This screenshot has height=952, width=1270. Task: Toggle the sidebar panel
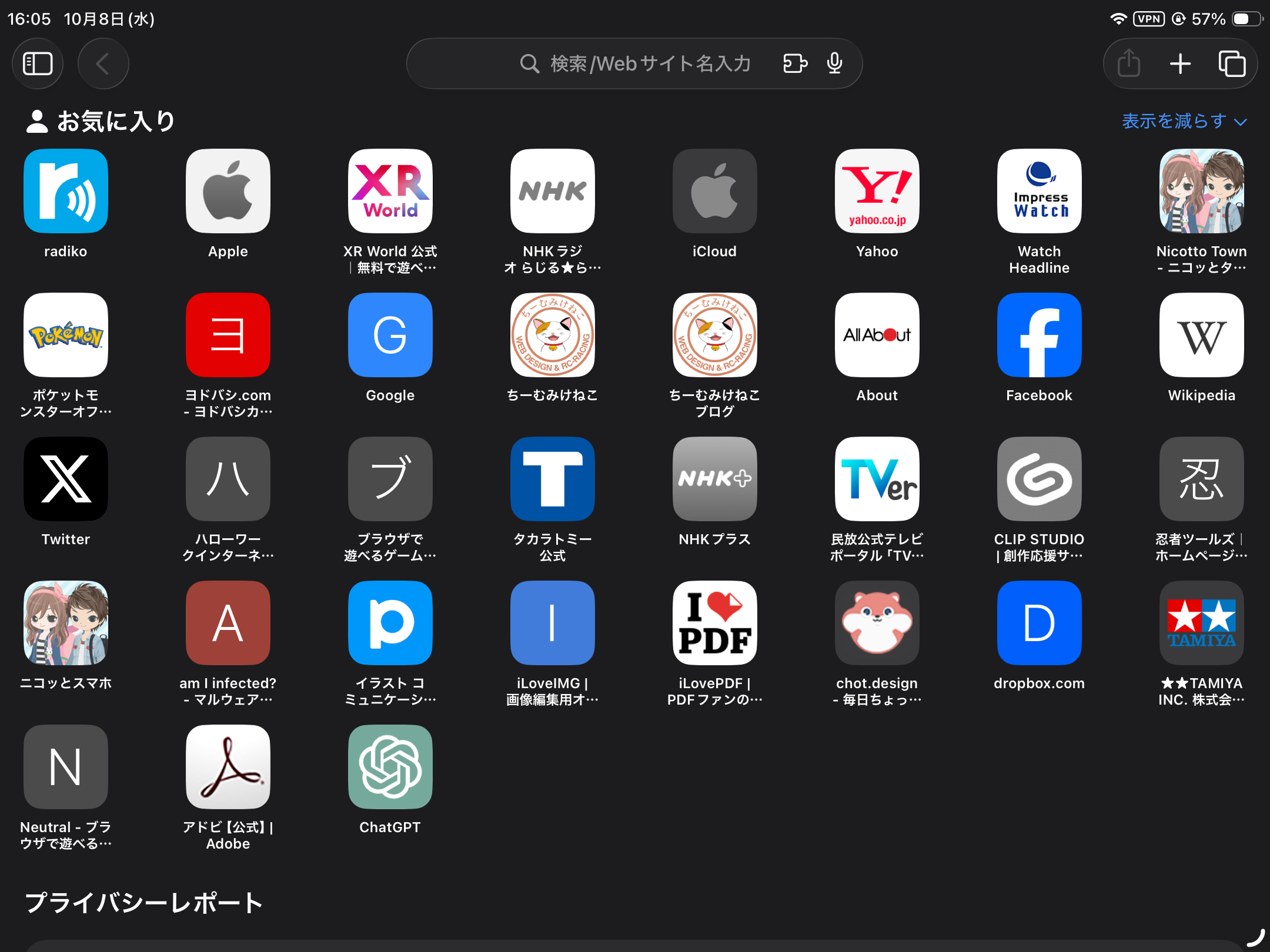pyautogui.click(x=38, y=63)
